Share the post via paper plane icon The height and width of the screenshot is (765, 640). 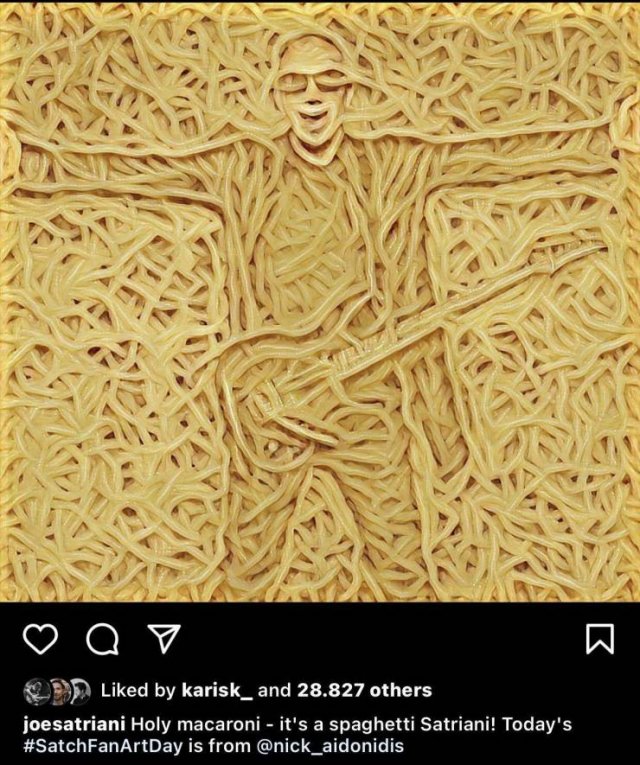[159, 640]
